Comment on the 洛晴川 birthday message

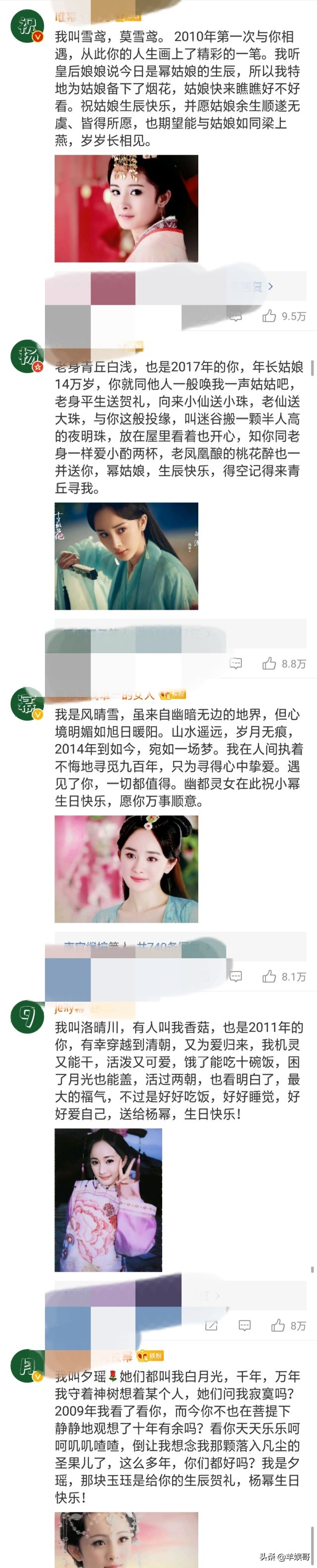coord(245,1325)
